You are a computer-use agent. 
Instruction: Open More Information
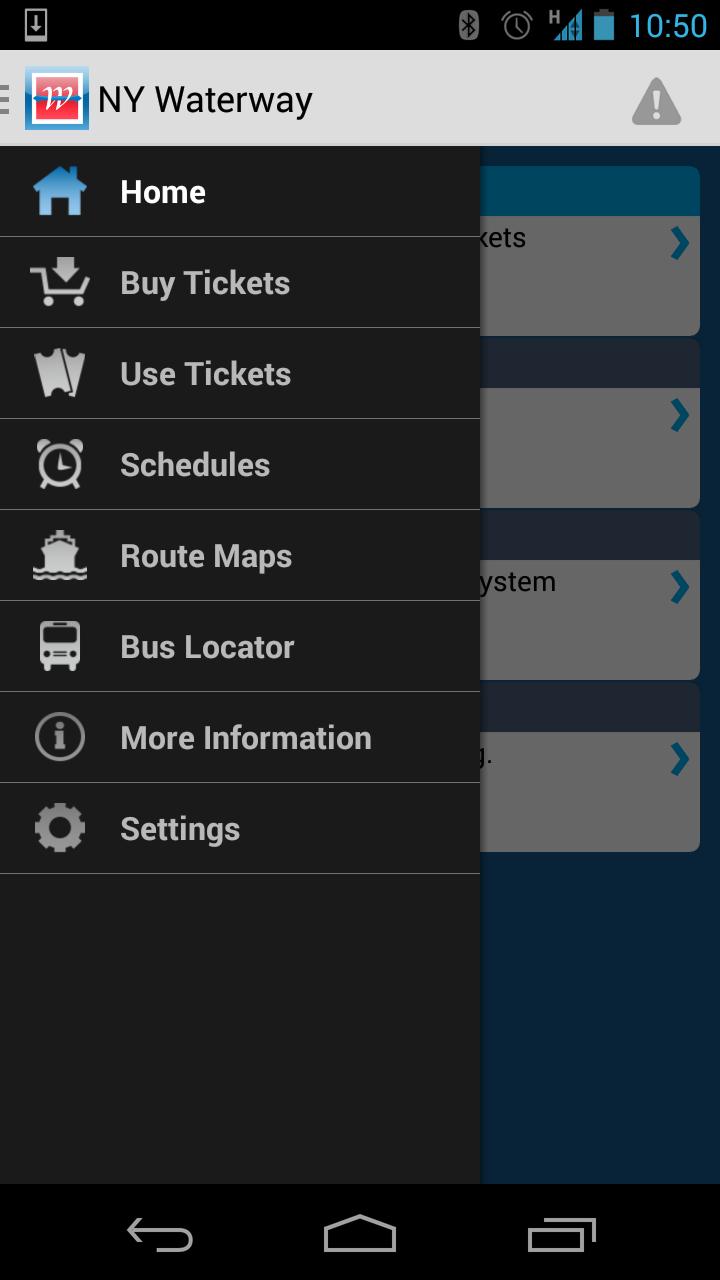[240, 738]
